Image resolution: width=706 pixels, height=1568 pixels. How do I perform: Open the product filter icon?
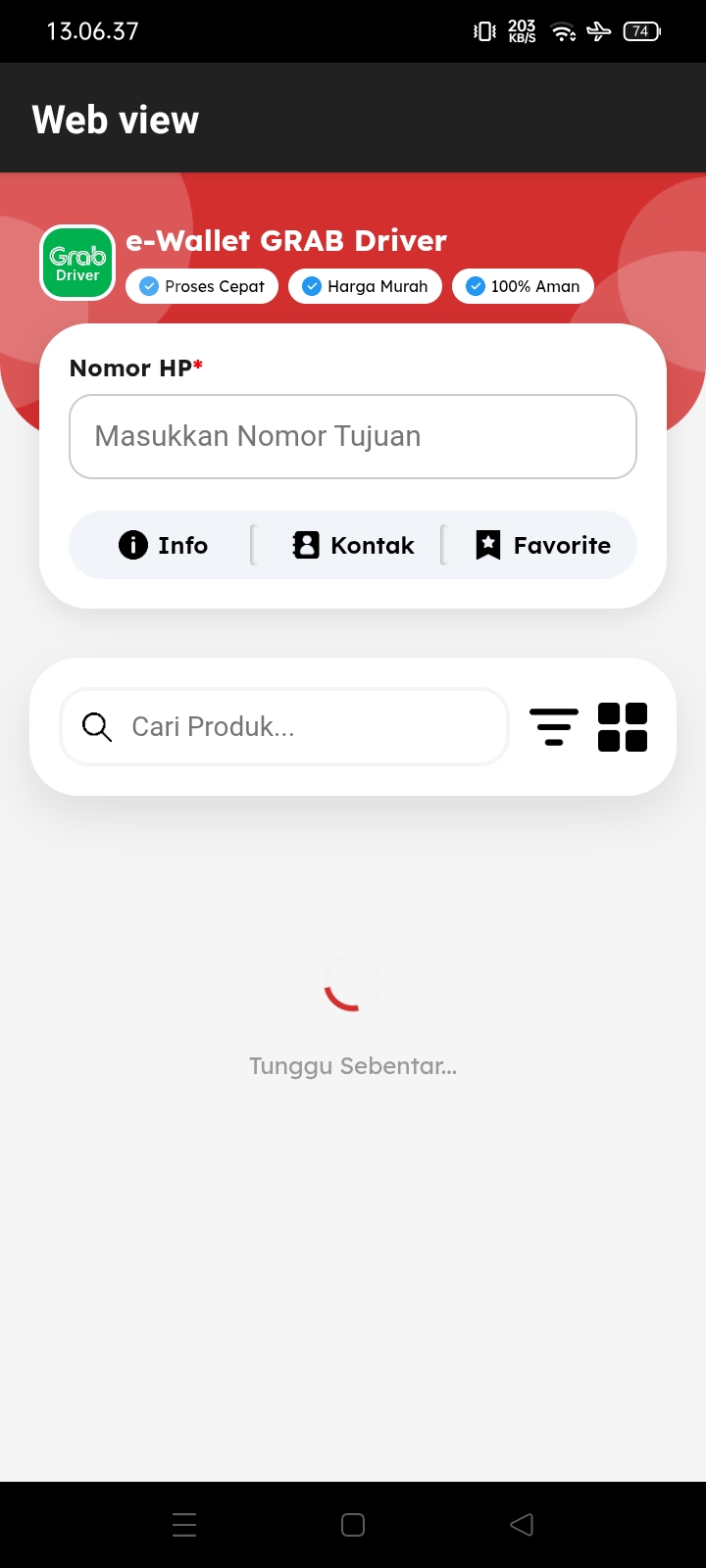pyautogui.click(x=554, y=727)
